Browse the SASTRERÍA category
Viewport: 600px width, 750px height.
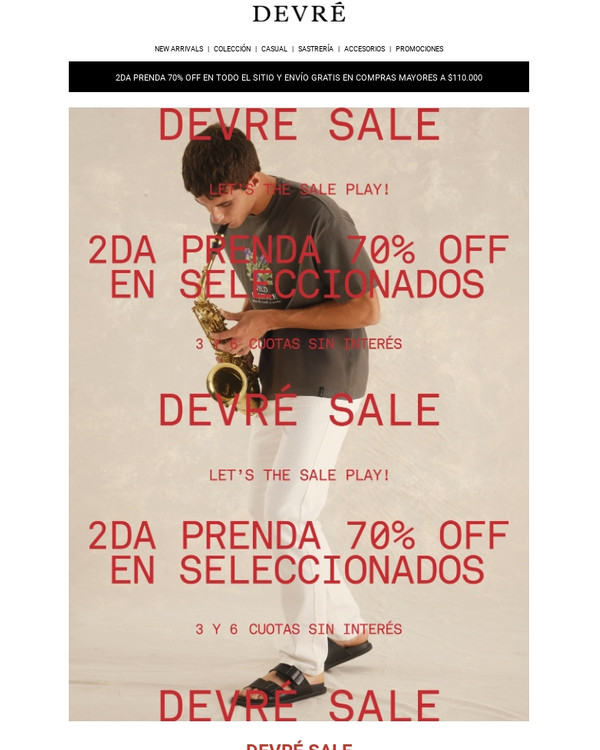(316, 49)
